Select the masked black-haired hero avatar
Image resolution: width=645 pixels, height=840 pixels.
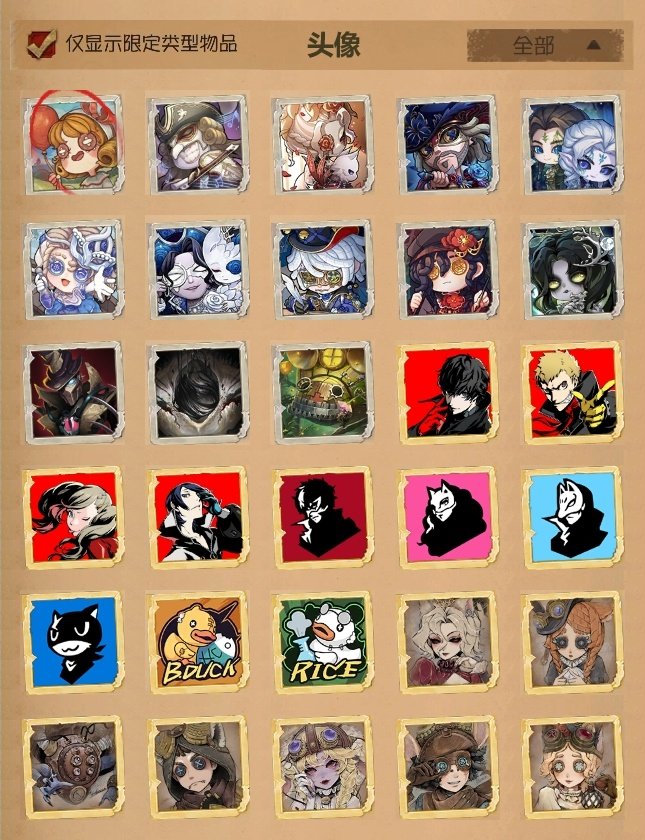tap(447, 393)
